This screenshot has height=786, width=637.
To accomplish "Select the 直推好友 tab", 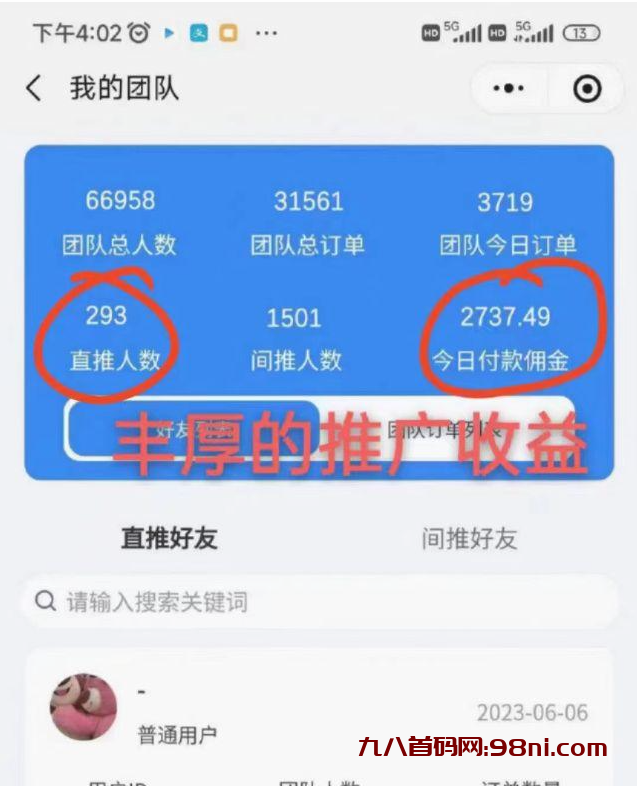I will click(x=169, y=539).
